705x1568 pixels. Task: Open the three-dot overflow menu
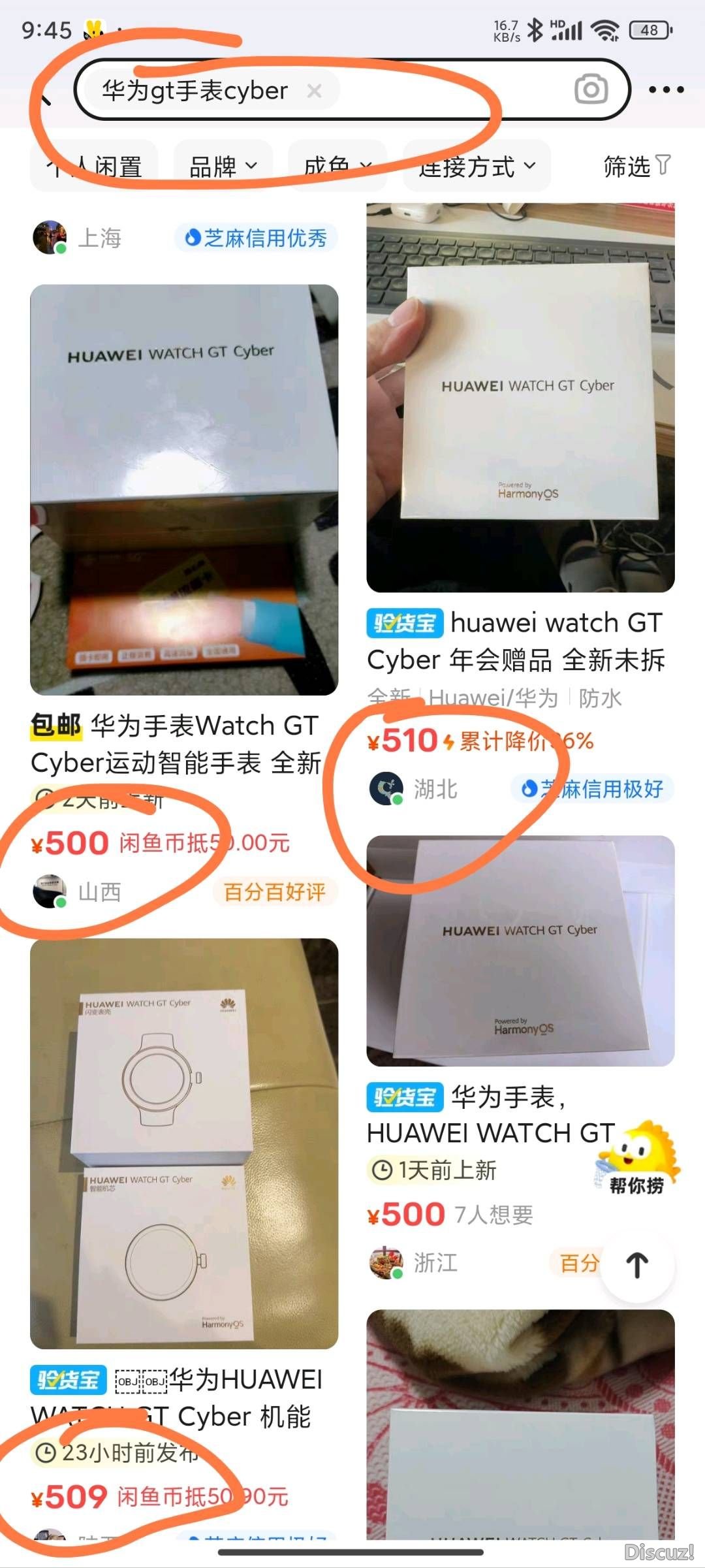coord(666,89)
